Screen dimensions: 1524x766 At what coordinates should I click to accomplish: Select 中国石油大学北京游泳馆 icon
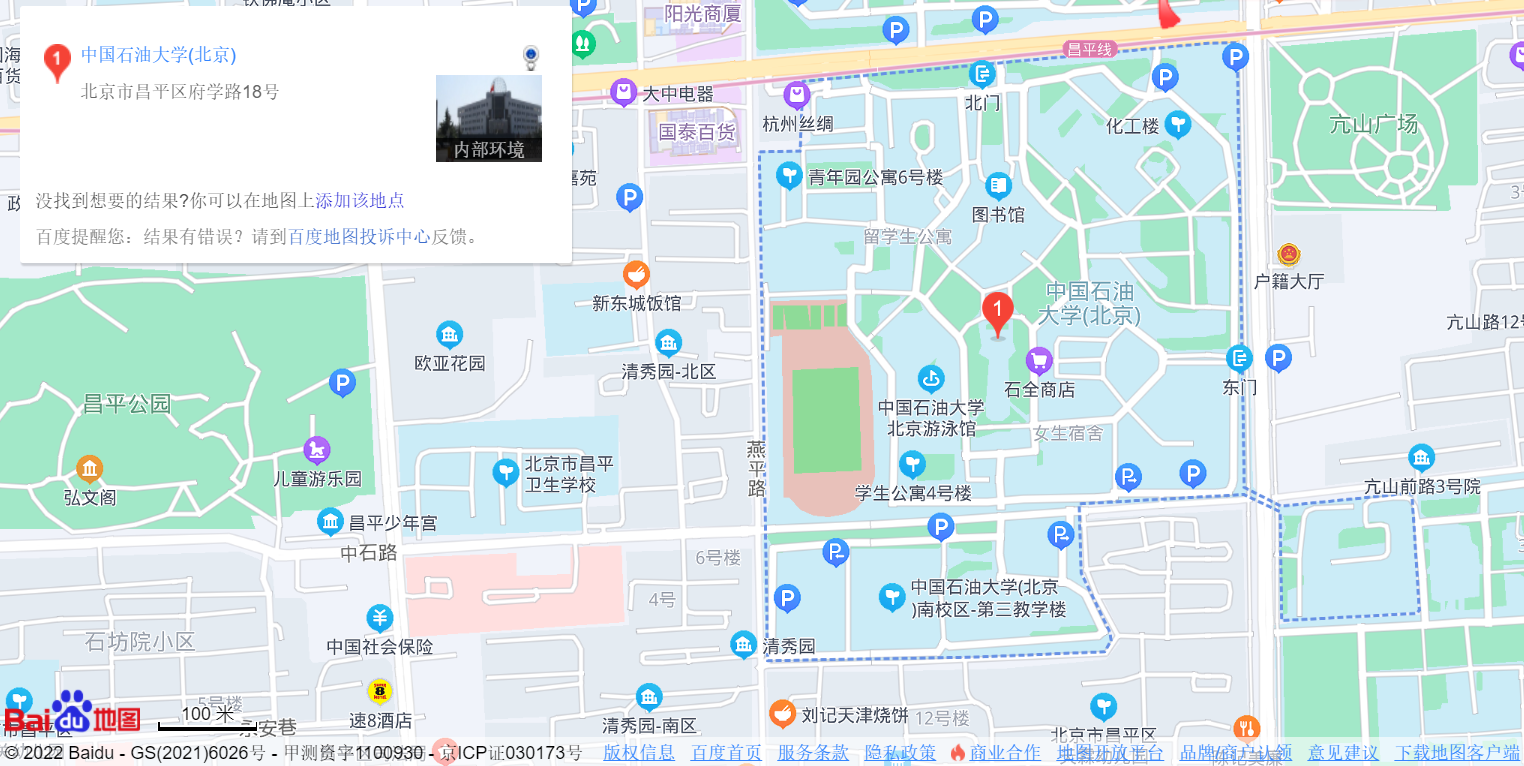[x=931, y=379]
